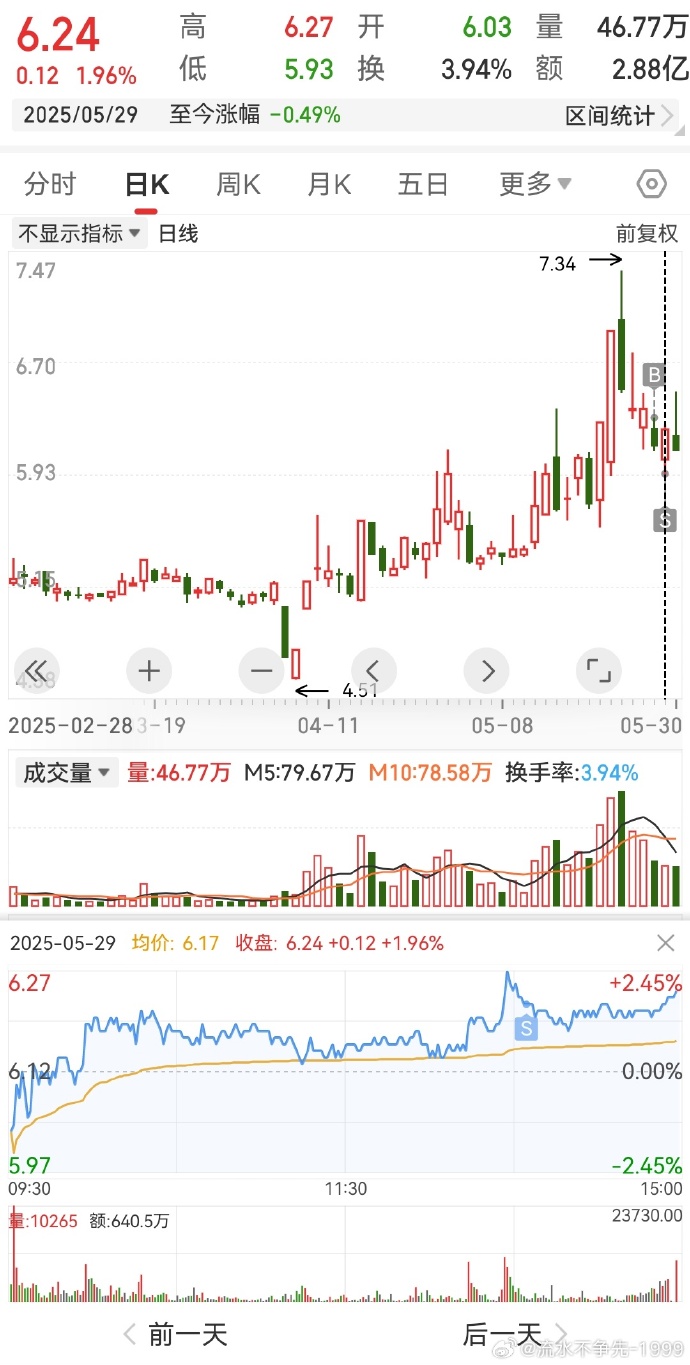Image resolution: width=690 pixels, height=1365 pixels.
Task: Select the 周K weekly chart tab
Action: click(x=238, y=185)
